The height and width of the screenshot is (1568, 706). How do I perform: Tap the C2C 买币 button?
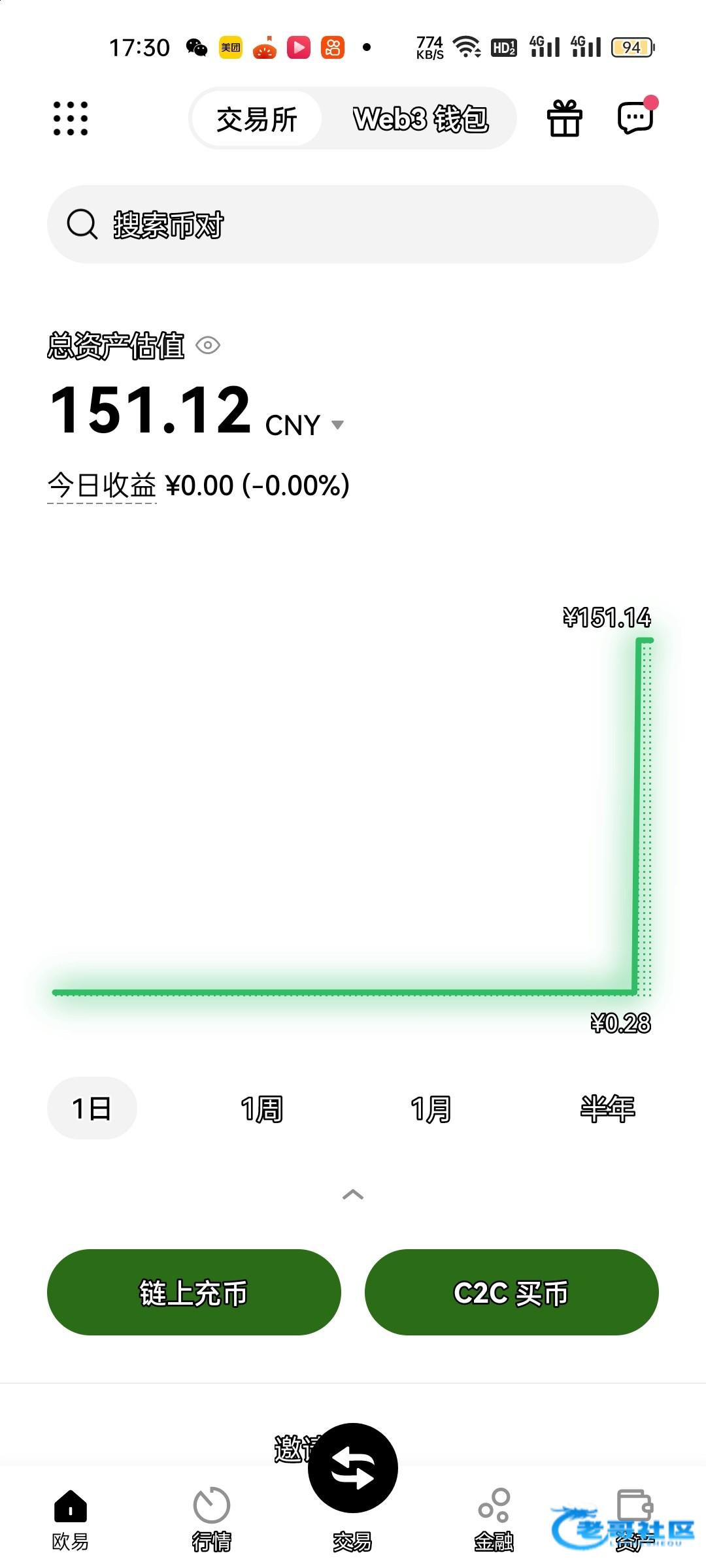click(x=511, y=1292)
